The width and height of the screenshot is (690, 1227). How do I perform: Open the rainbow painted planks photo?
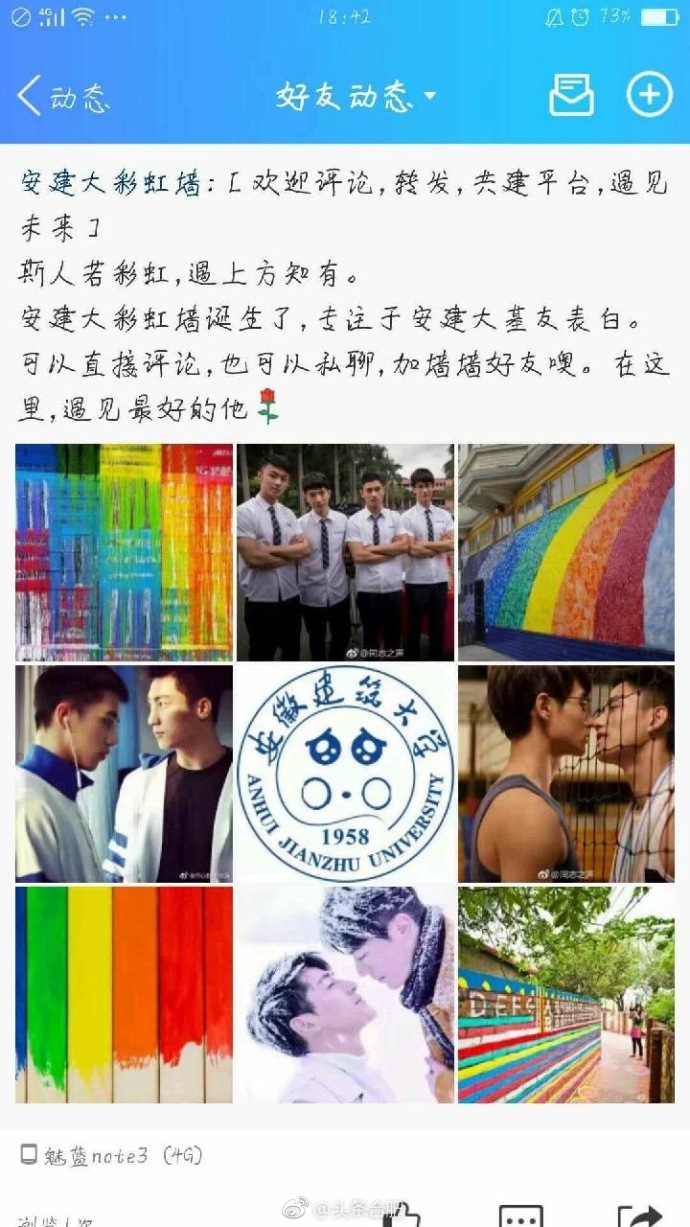coord(124,994)
